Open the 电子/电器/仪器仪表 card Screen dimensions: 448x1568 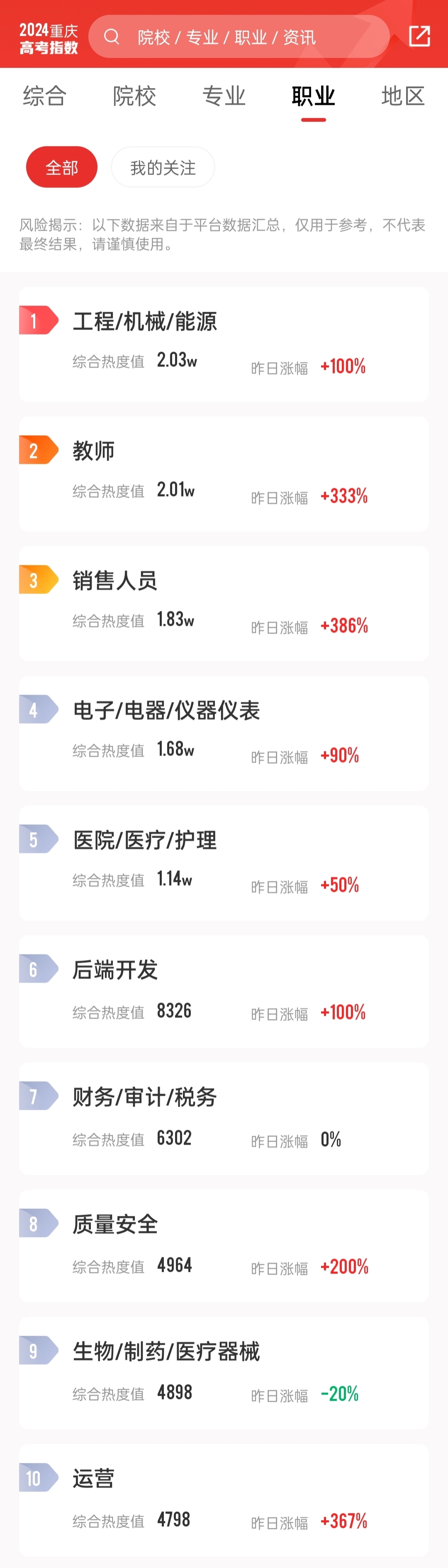click(x=224, y=733)
